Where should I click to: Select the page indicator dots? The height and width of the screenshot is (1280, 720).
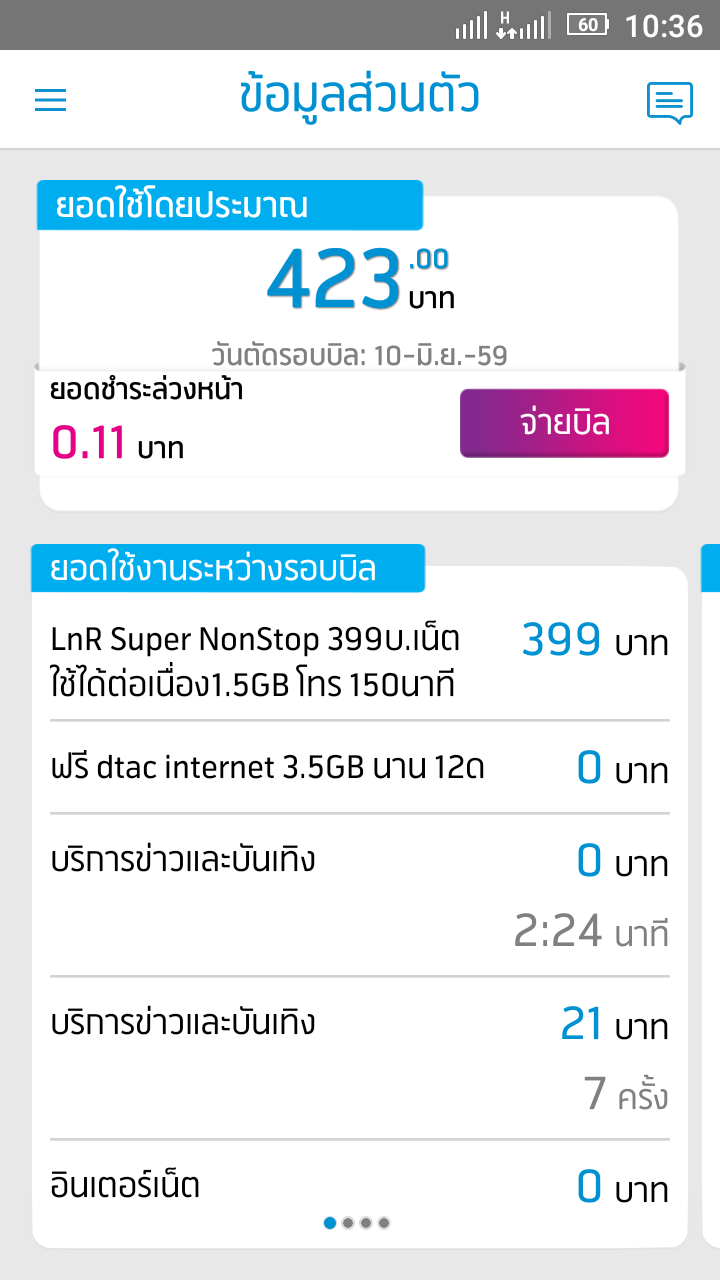pyautogui.click(x=357, y=1222)
